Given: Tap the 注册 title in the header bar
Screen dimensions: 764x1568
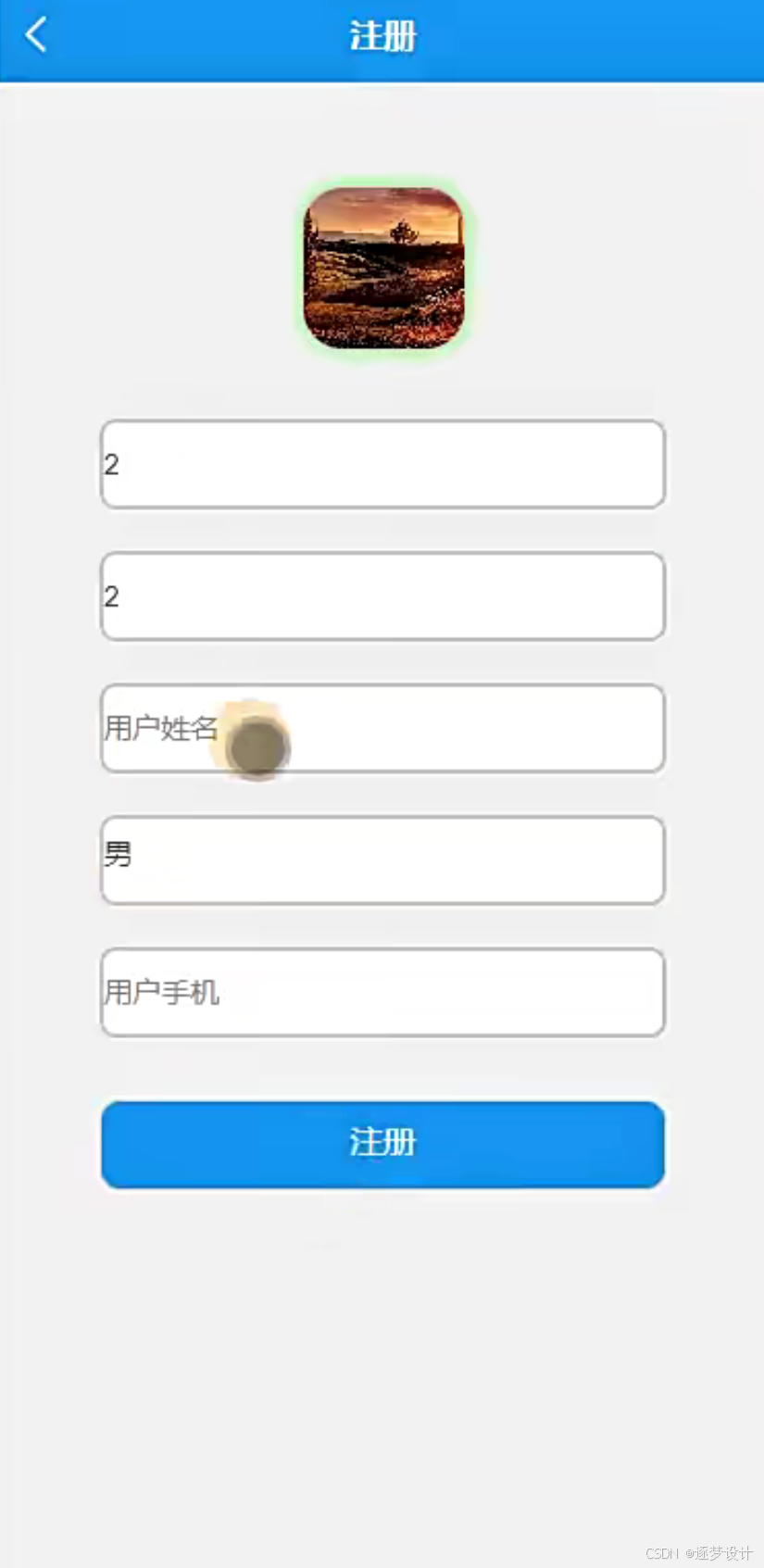Looking at the screenshot, I should pos(382,33).
